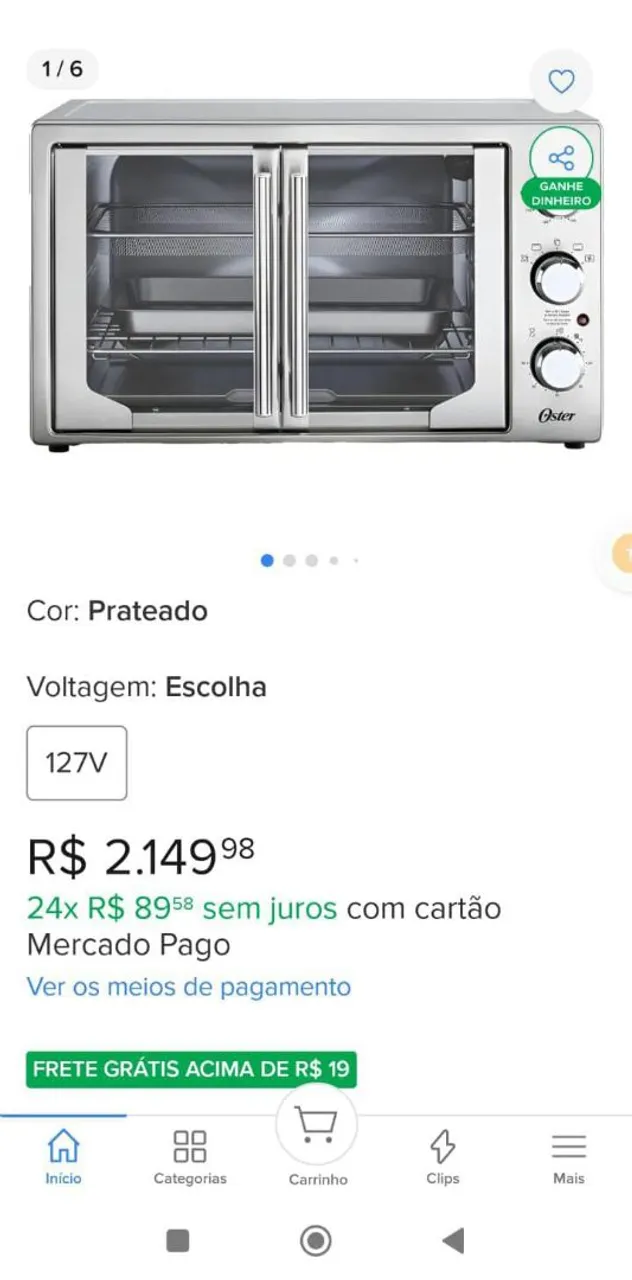
Task: Switch to the Categorias tab
Action: [x=190, y=1157]
